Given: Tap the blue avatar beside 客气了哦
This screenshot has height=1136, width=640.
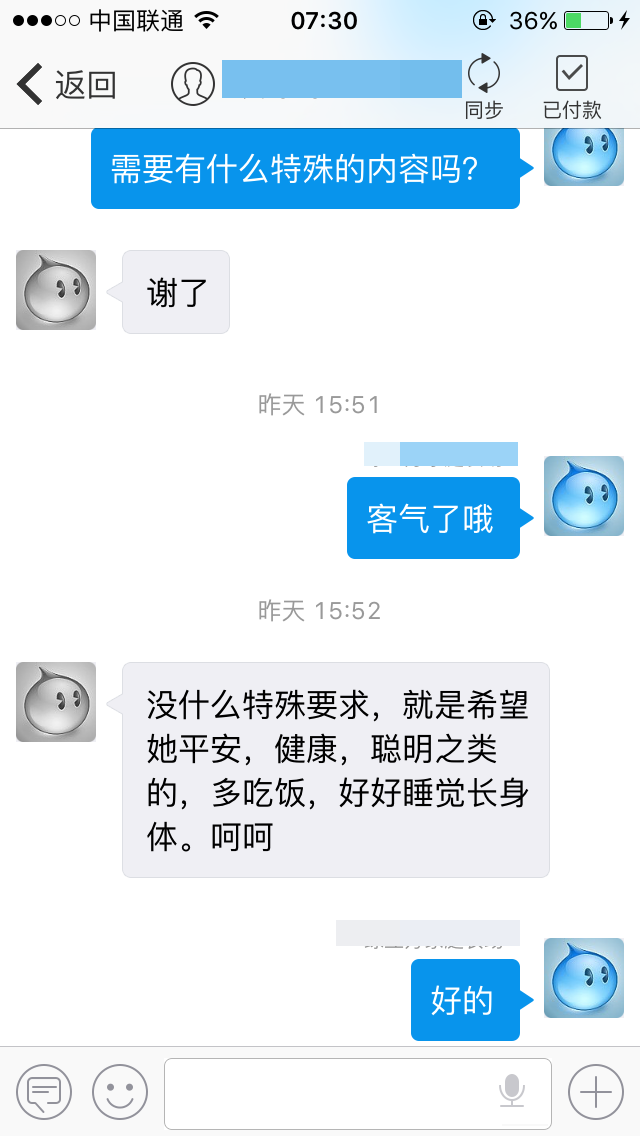Looking at the screenshot, I should click(584, 496).
